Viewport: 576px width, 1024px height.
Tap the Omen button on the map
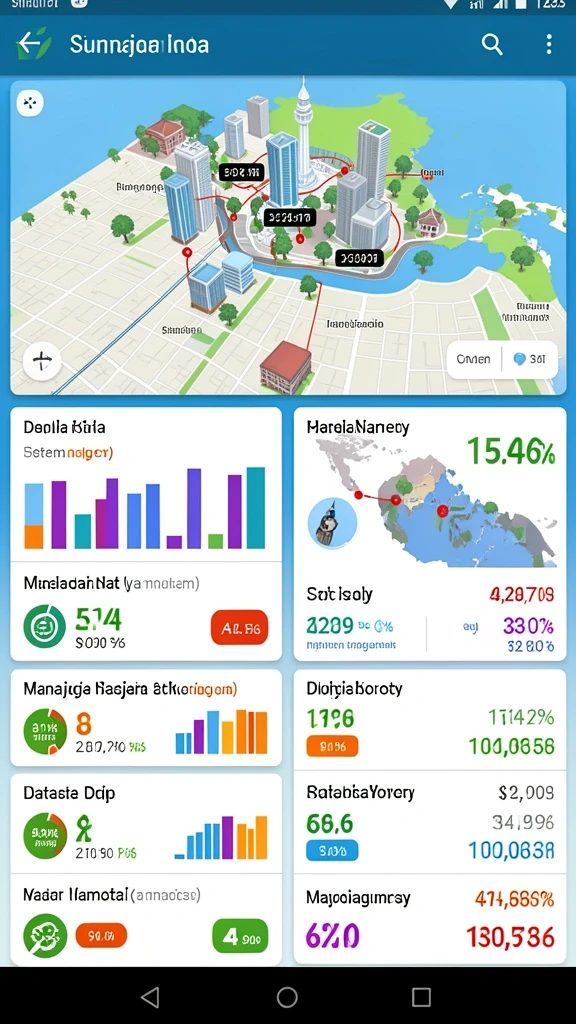[474, 359]
